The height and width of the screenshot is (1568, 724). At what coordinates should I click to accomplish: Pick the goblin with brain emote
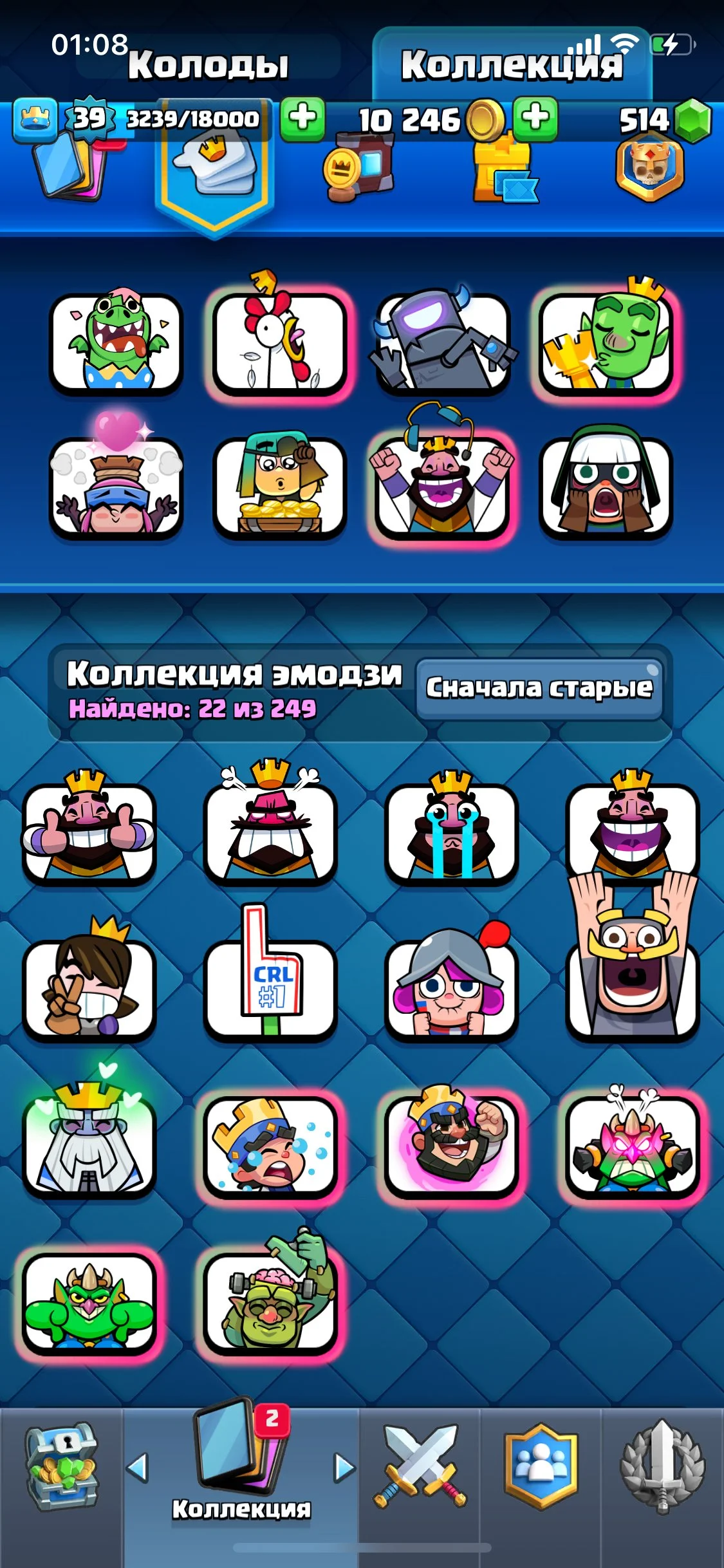270,1300
